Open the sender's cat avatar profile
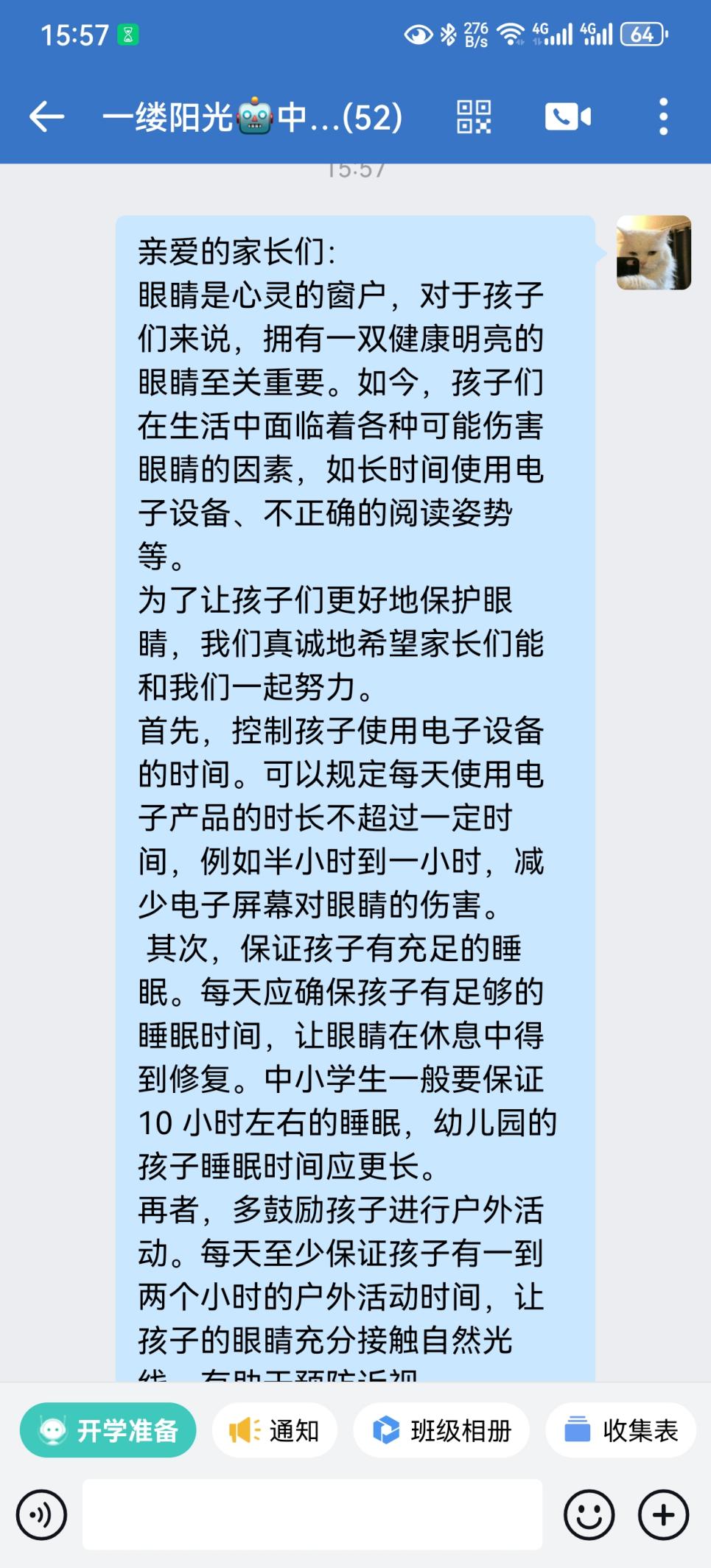 pyautogui.click(x=654, y=253)
